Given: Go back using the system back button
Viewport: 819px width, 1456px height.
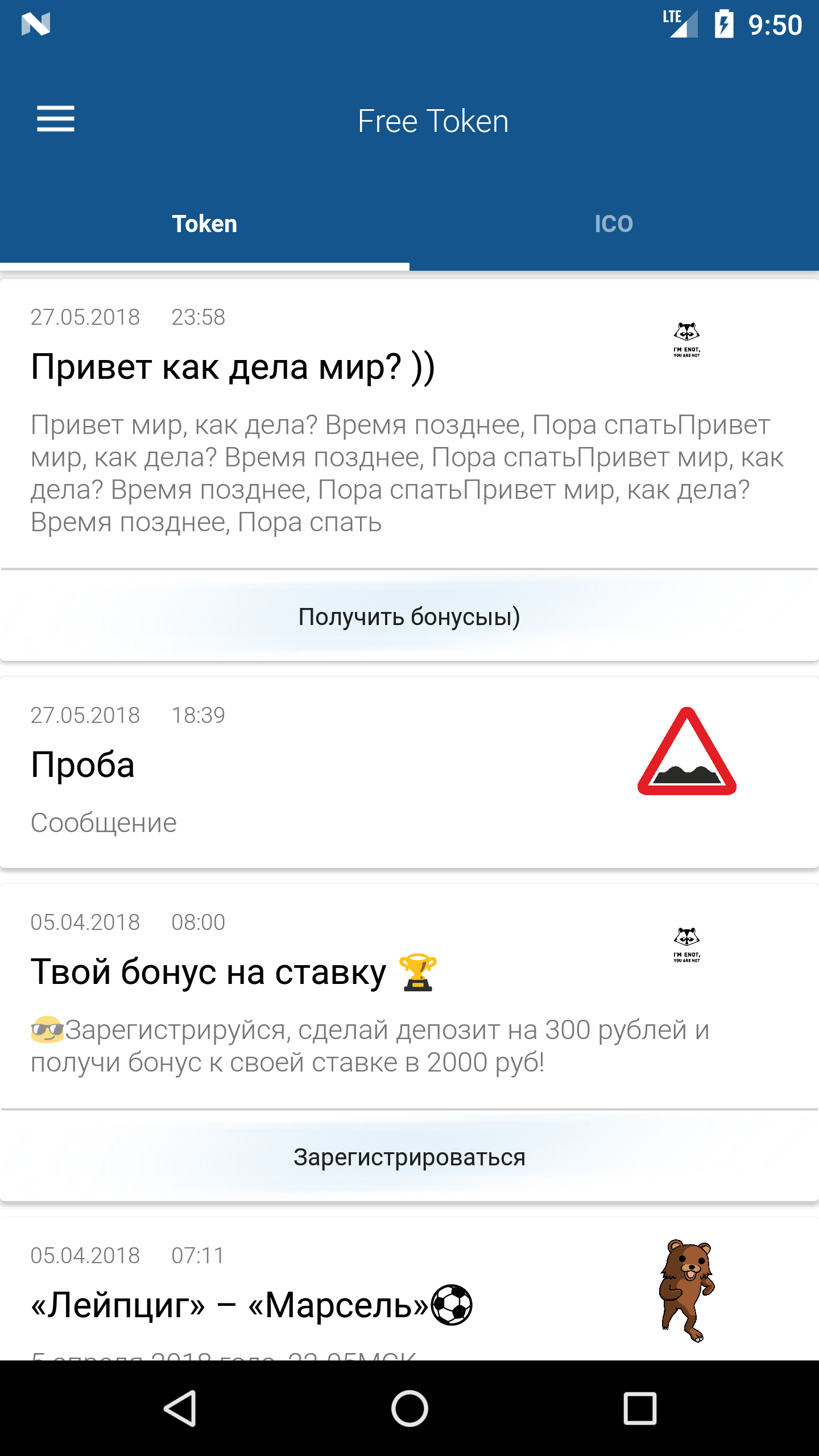Looking at the screenshot, I should click(180, 1408).
